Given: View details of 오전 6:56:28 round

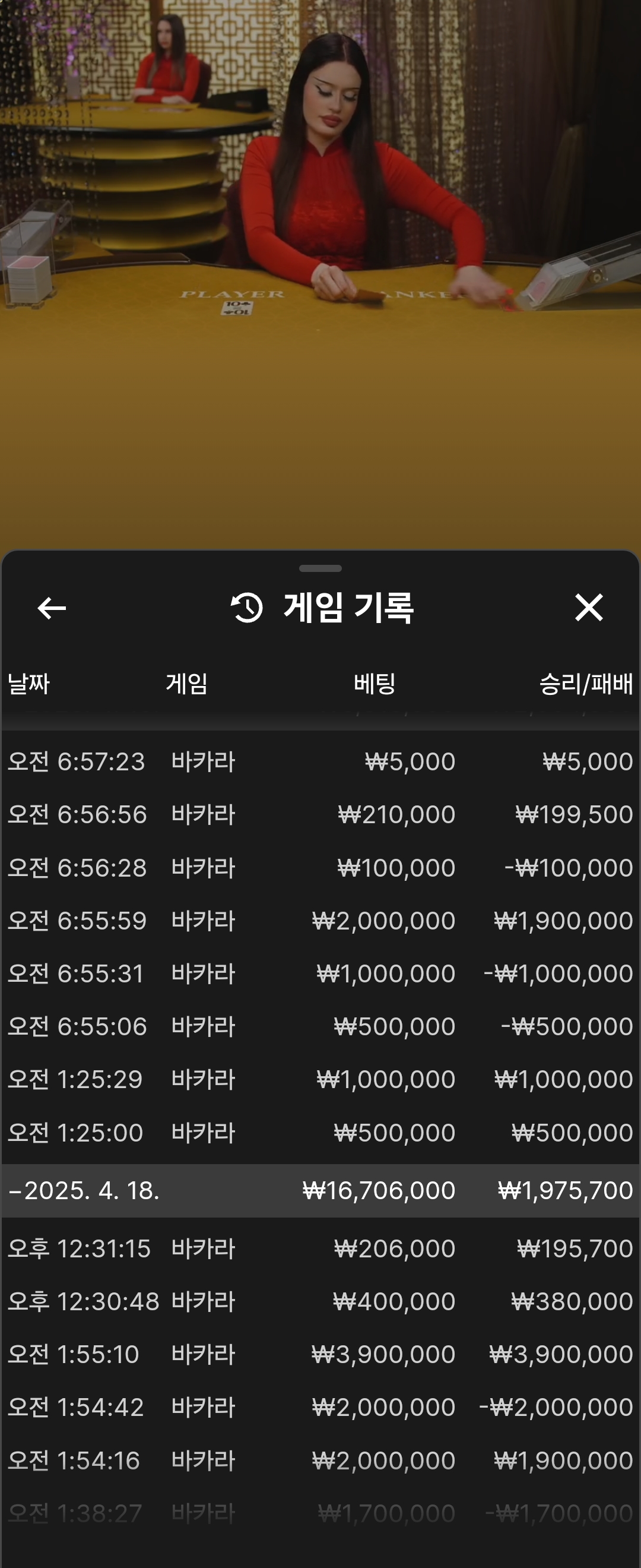Looking at the screenshot, I should pos(320,867).
